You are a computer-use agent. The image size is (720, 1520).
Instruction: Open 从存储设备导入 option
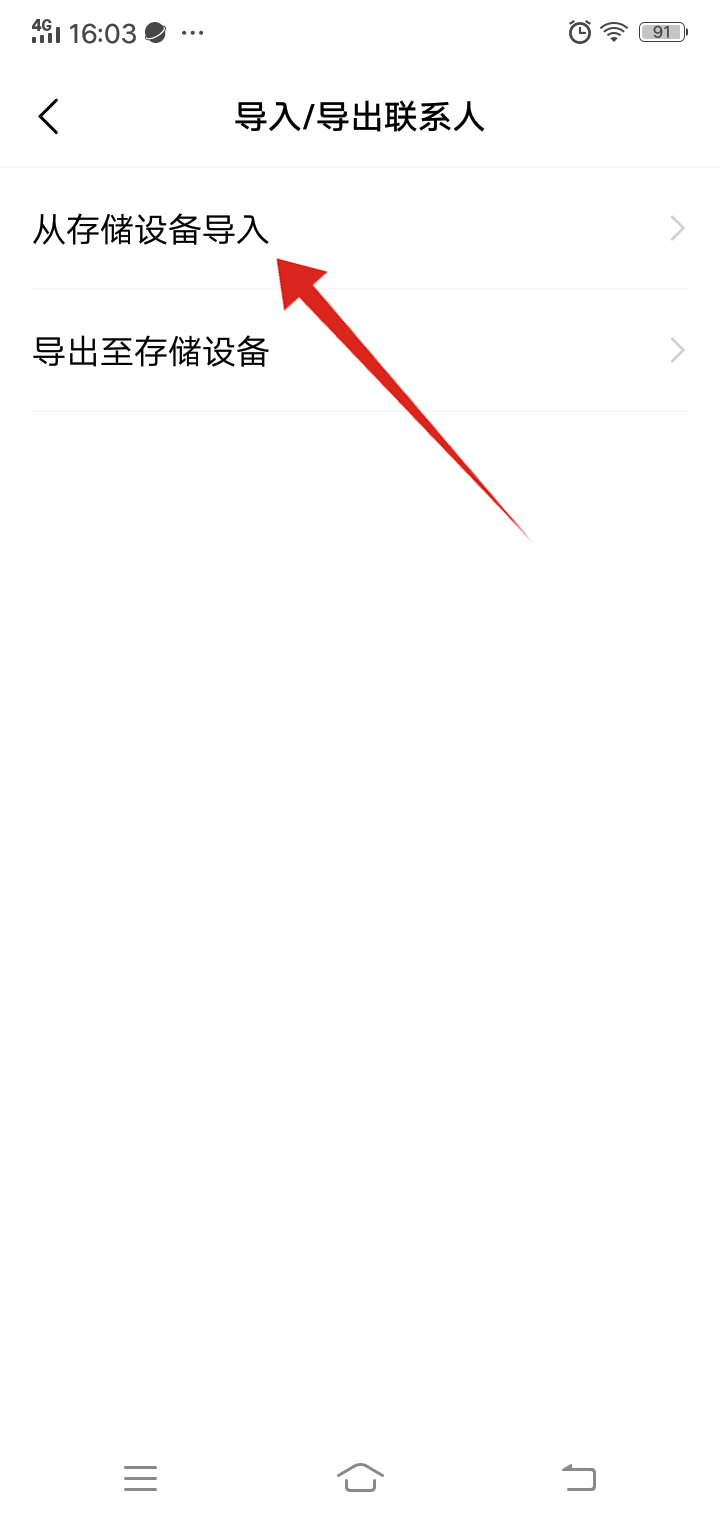coord(358,230)
